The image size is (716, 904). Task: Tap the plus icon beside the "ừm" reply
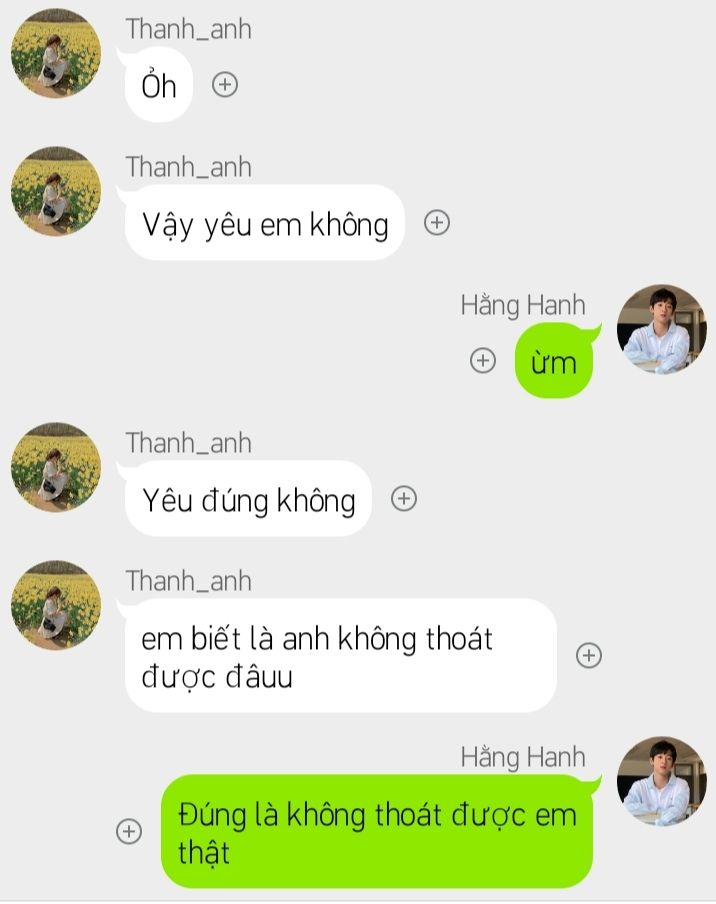(483, 361)
